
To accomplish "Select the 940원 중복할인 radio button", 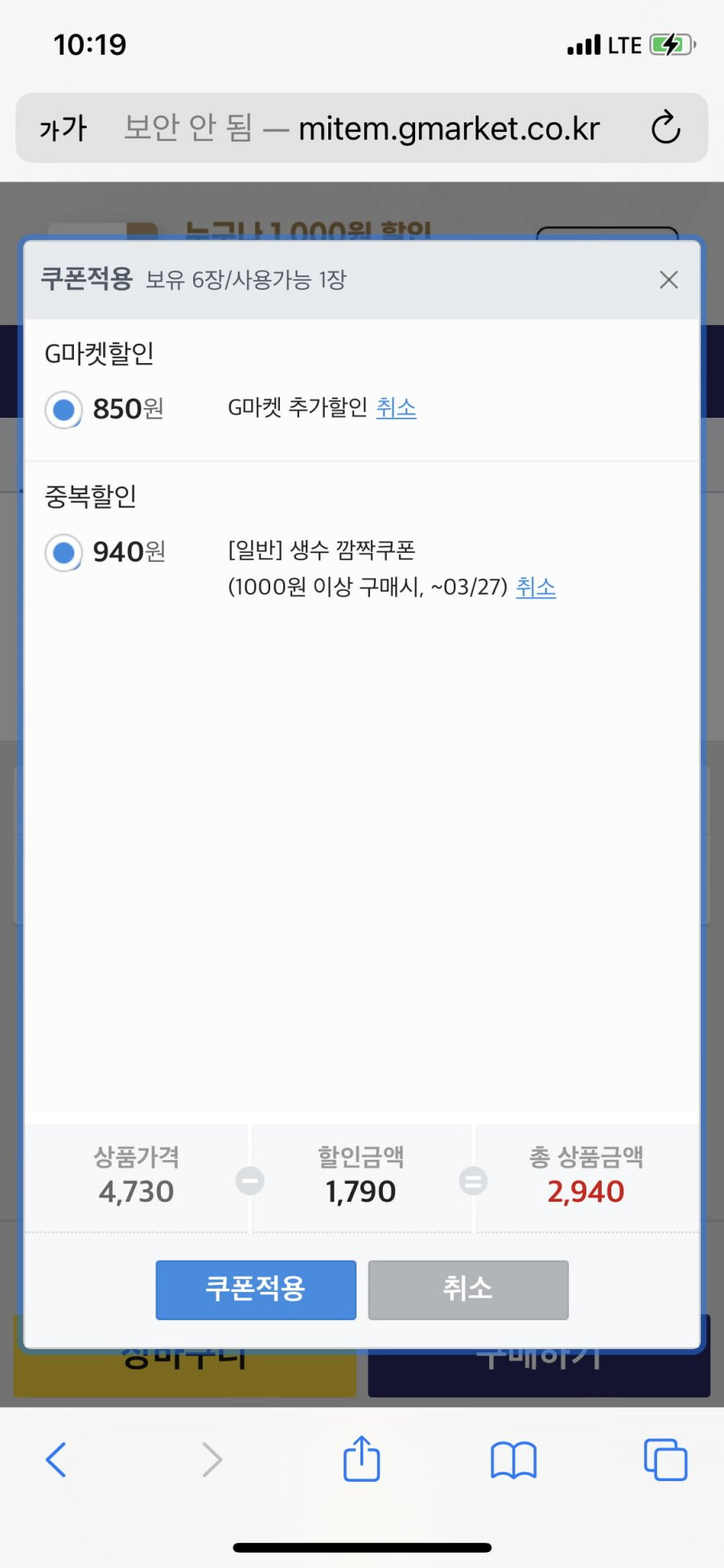I will (x=64, y=553).
